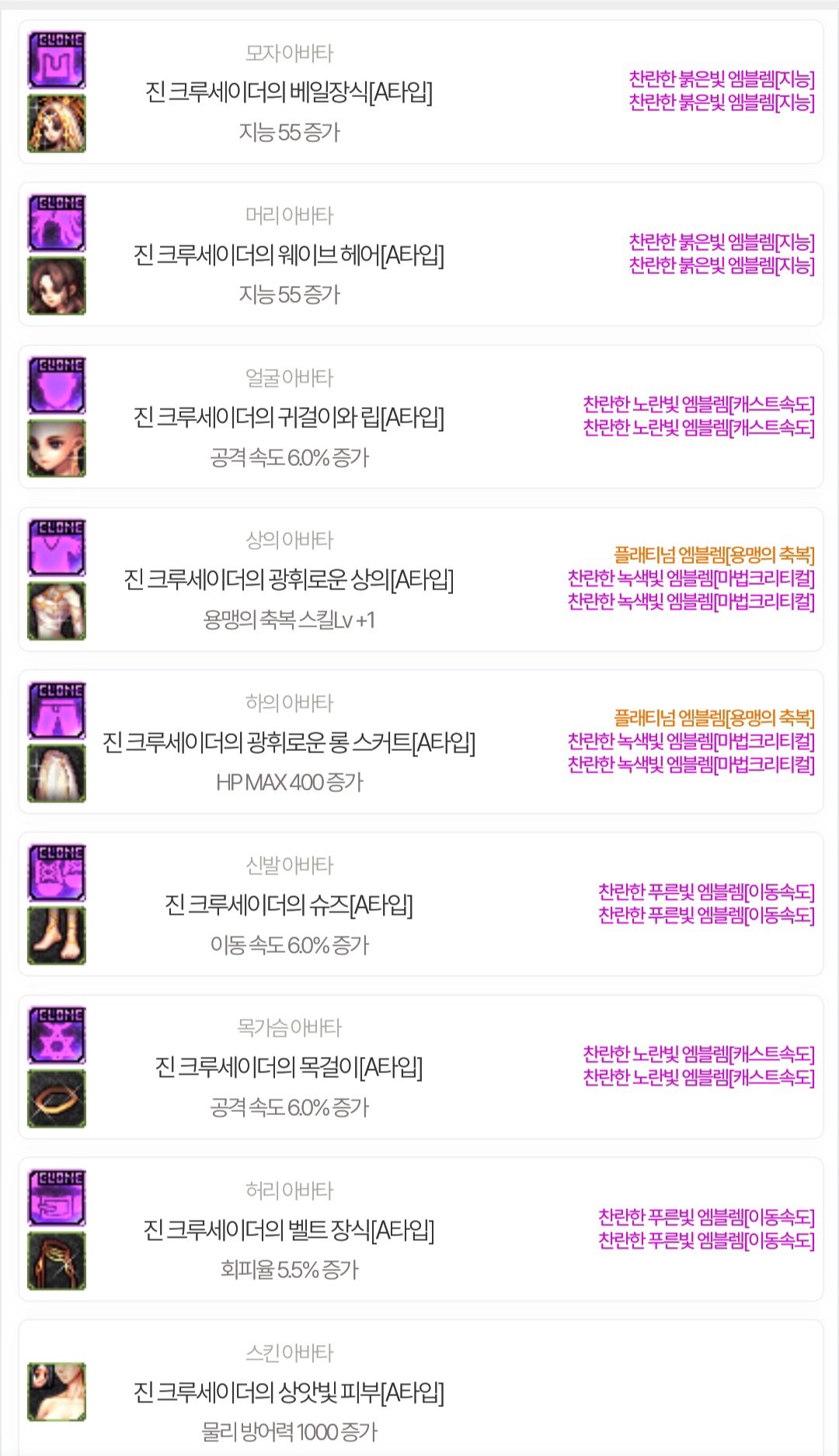View the top avatar card 광휘로운 상의
The width and height of the screenshot is (839, 1456).
[289, 579]
